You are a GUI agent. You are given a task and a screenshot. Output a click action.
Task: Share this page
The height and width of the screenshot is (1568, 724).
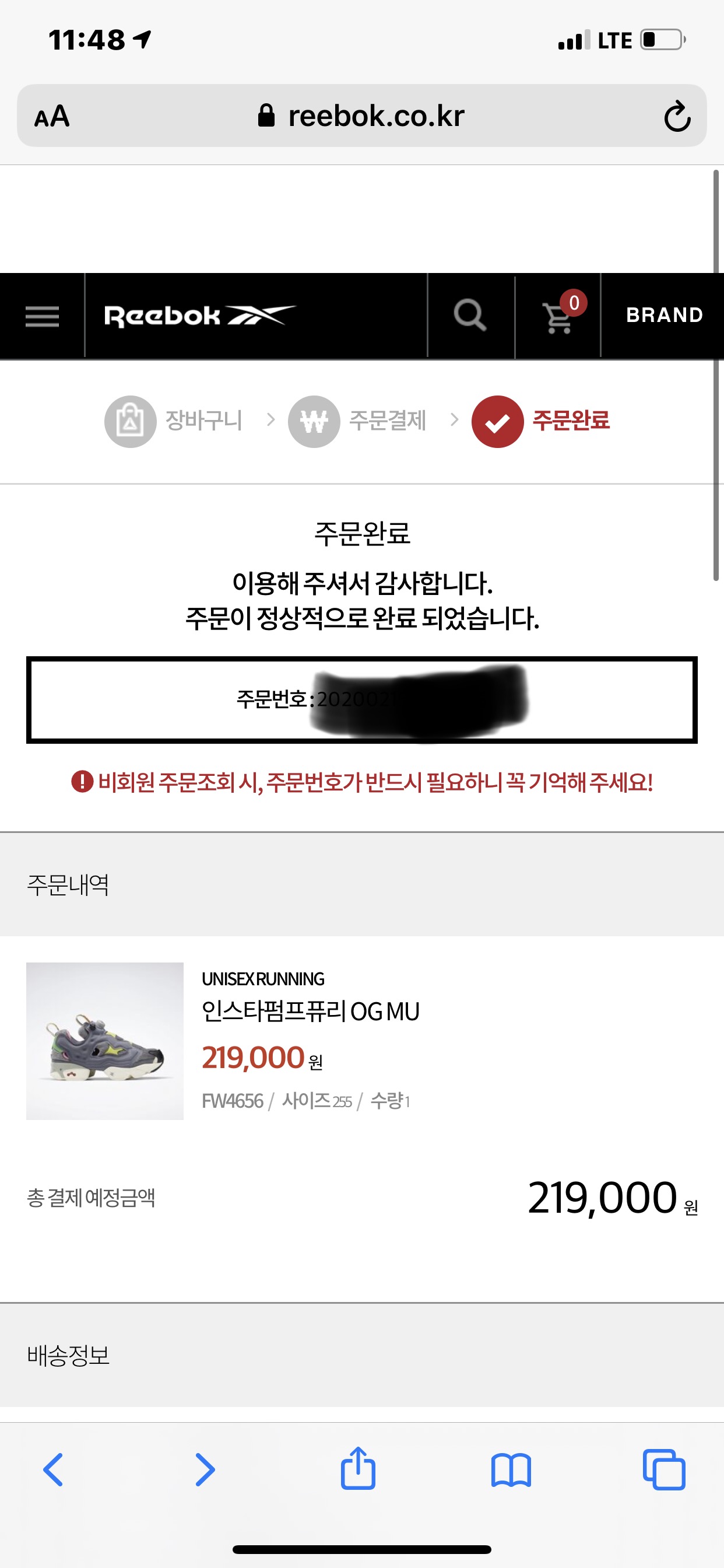coord(358,1468)
